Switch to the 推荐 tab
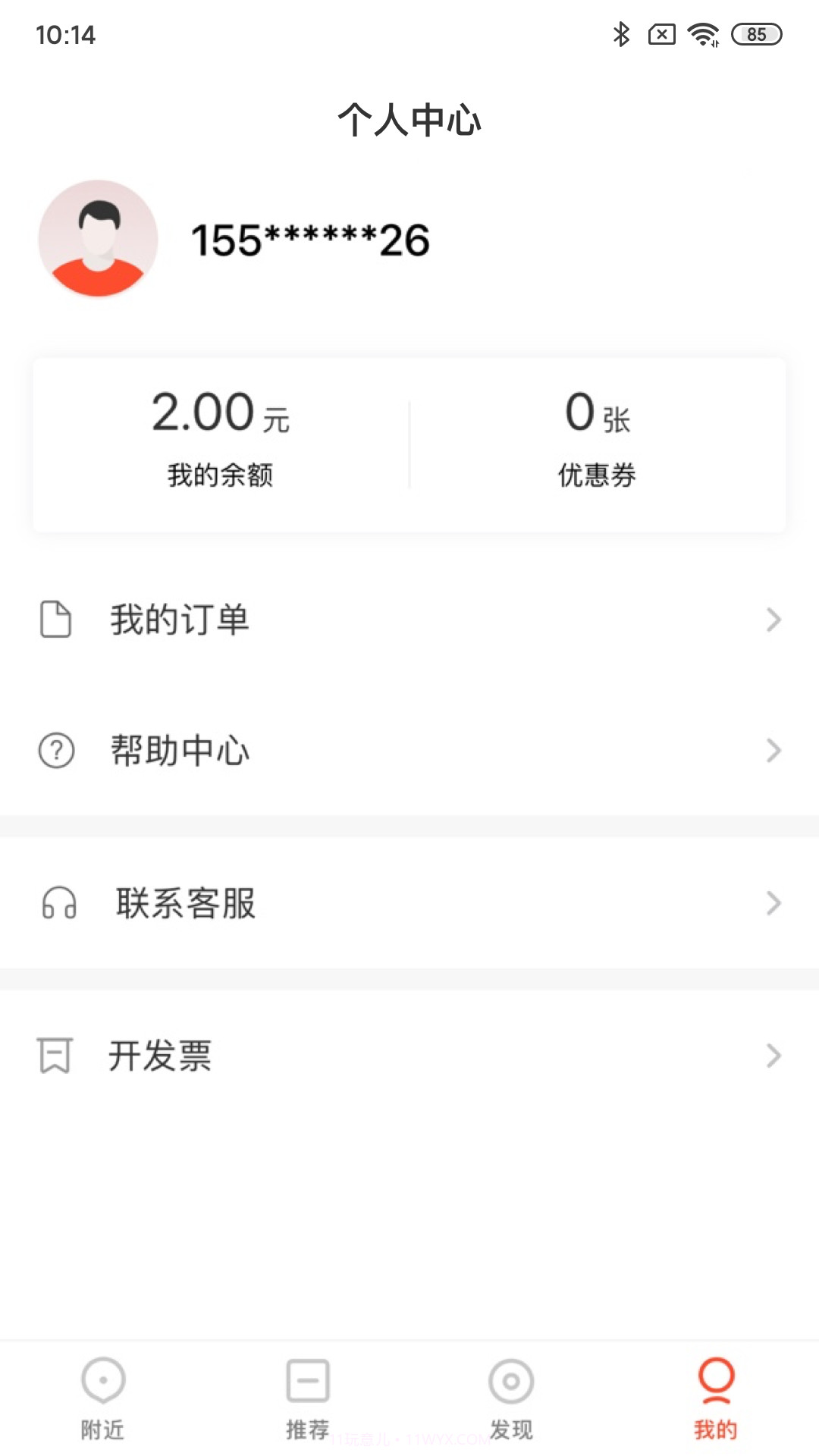 point(307,1403)
